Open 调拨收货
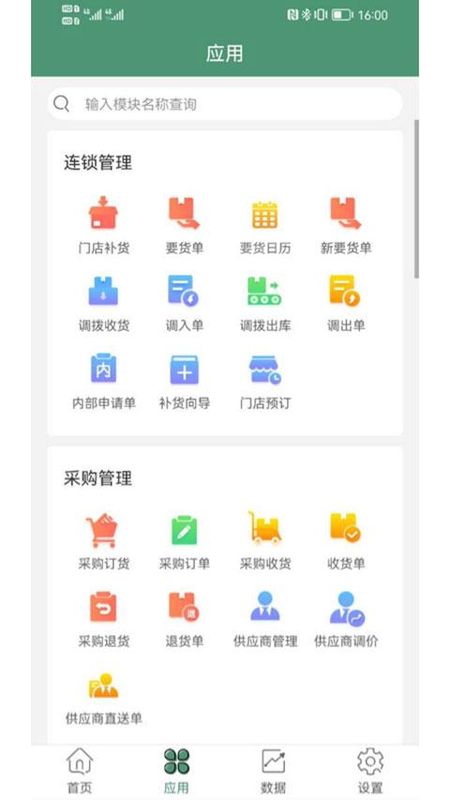450x800 pixels. click(104, 303)
